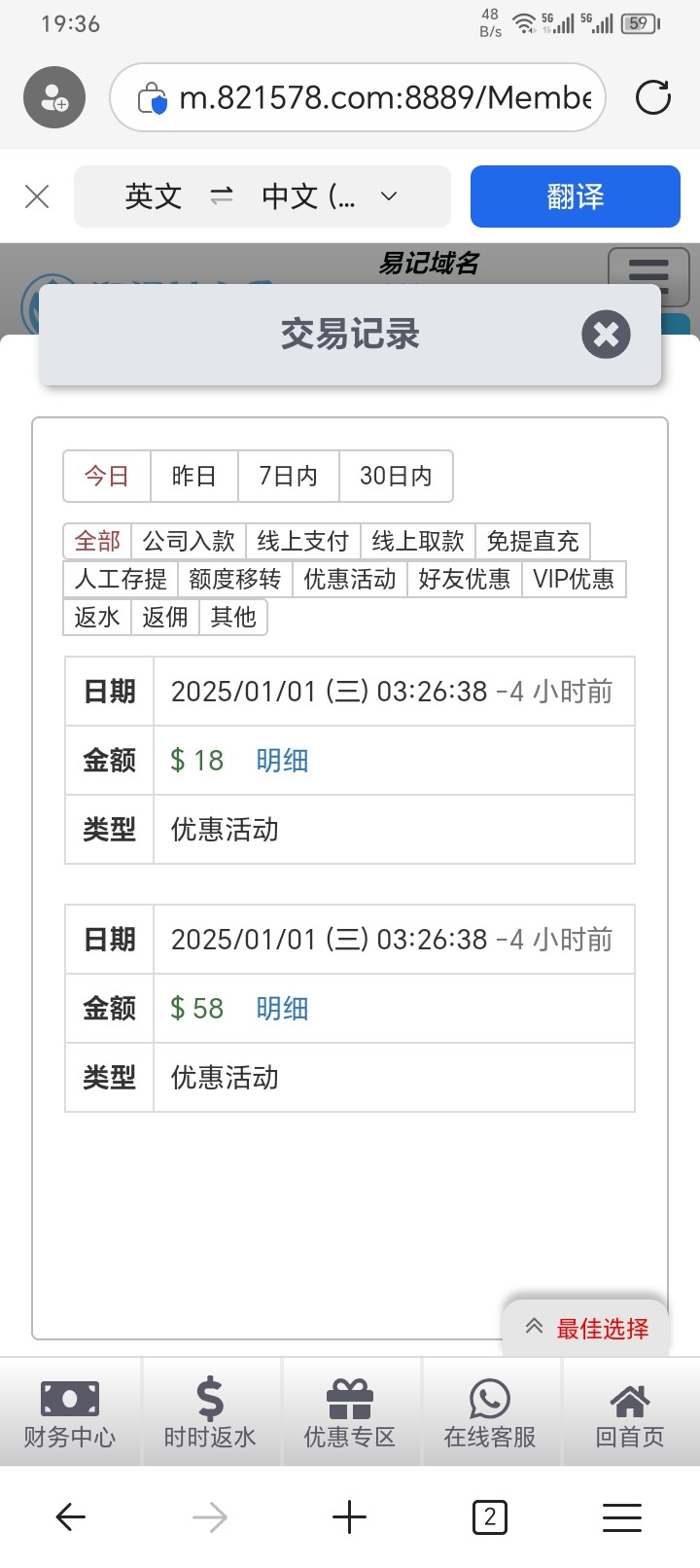700x1568 pixels.
Task: Open the translation language dropdown
Action: click(388, 196)
